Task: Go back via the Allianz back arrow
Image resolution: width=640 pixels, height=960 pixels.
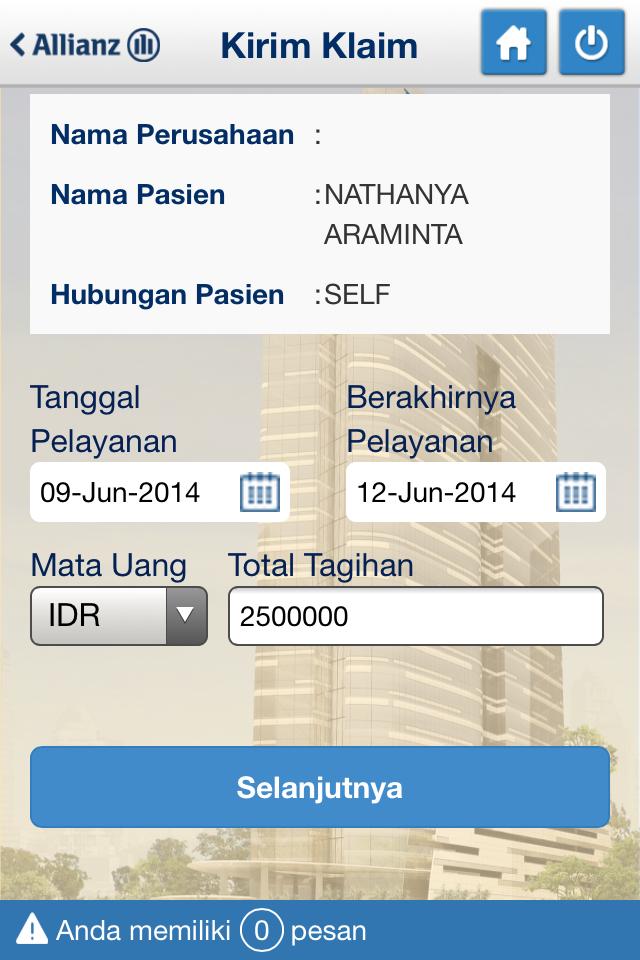Action: pos(84,44)
